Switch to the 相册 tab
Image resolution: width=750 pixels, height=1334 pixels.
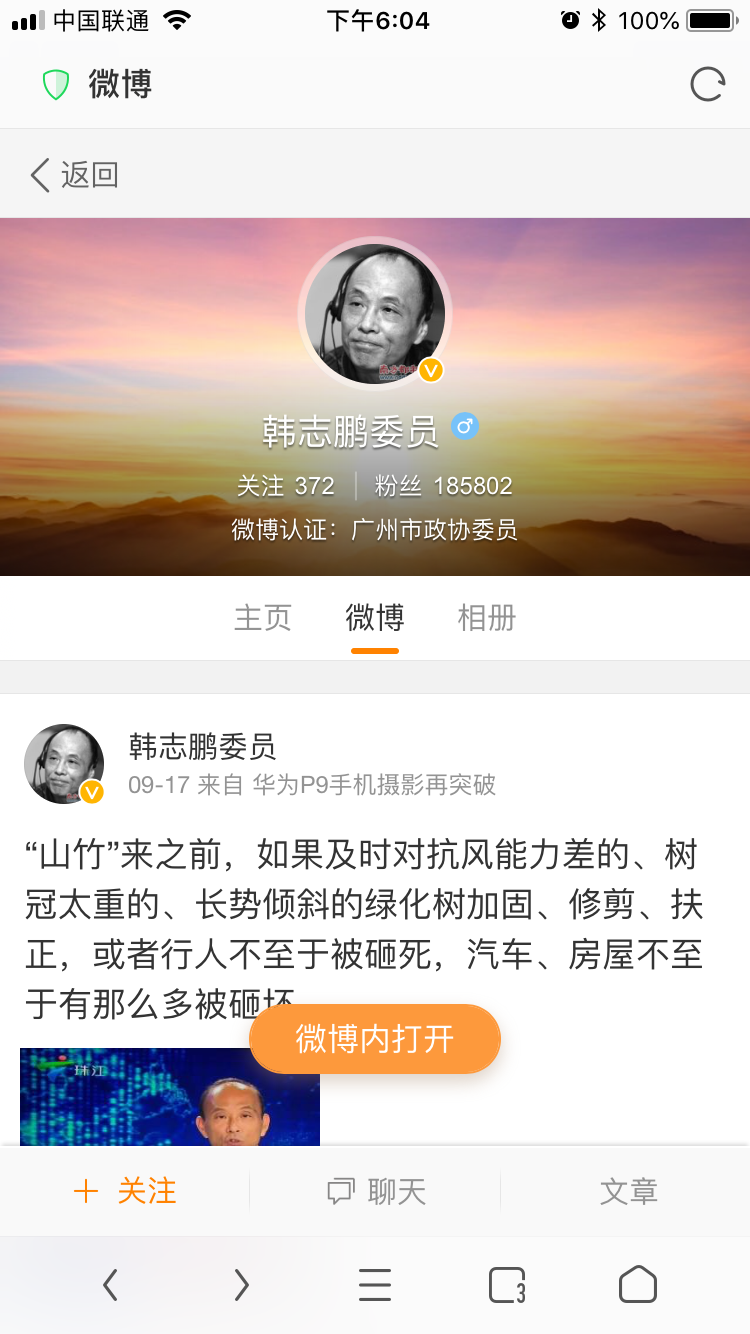pyautogui.click(x=487, y=618)
